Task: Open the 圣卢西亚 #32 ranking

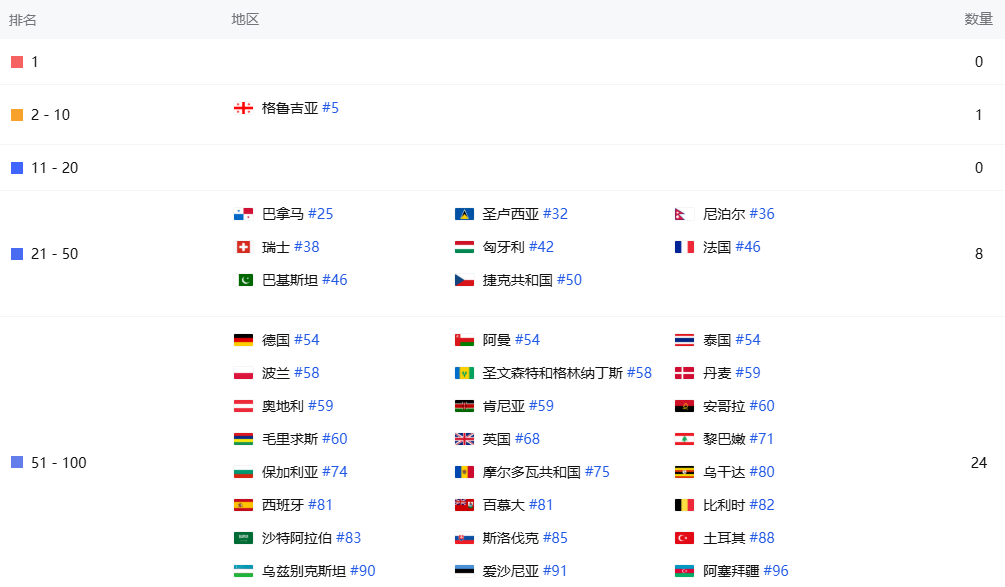Action: pyautogui.click(x=555, y=214)
